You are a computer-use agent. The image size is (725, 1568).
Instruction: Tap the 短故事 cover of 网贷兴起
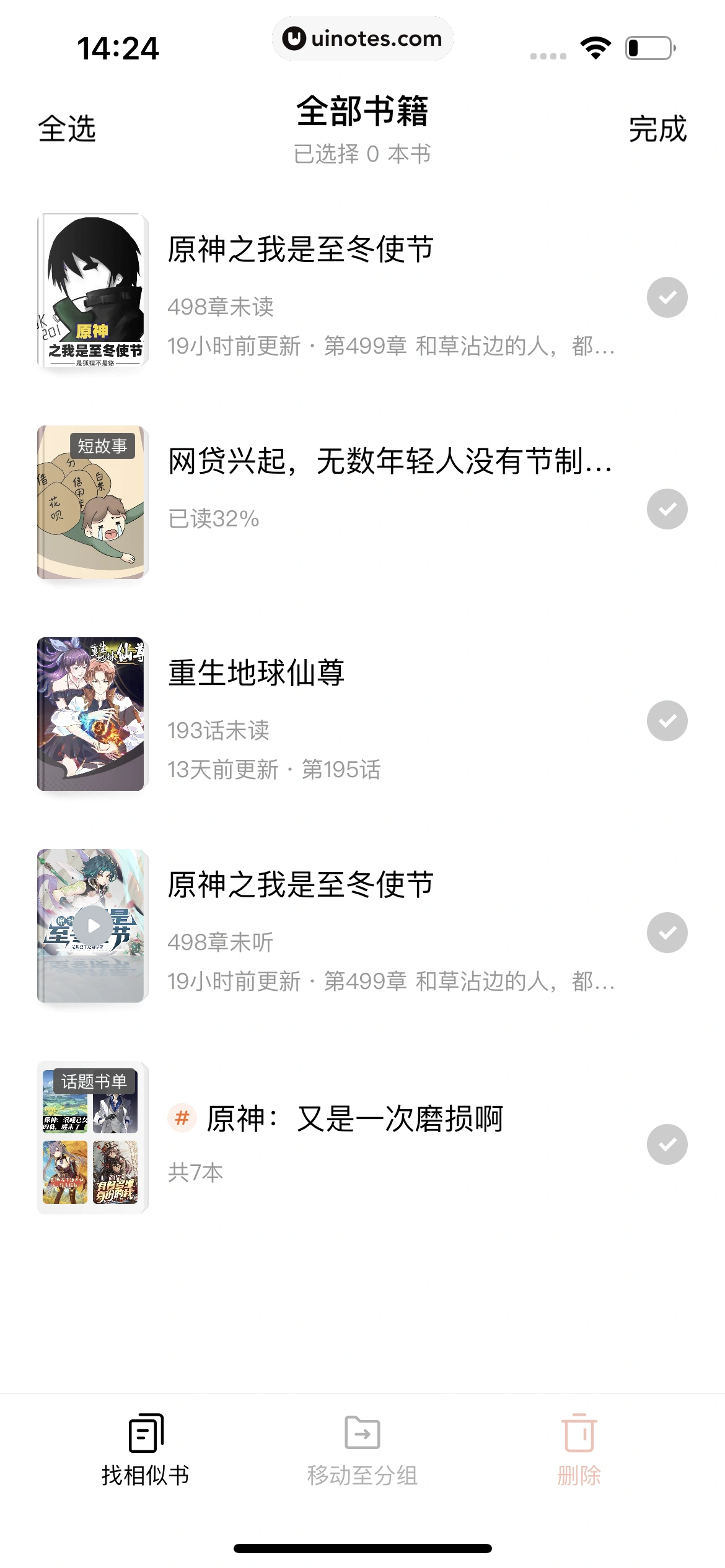92,502
